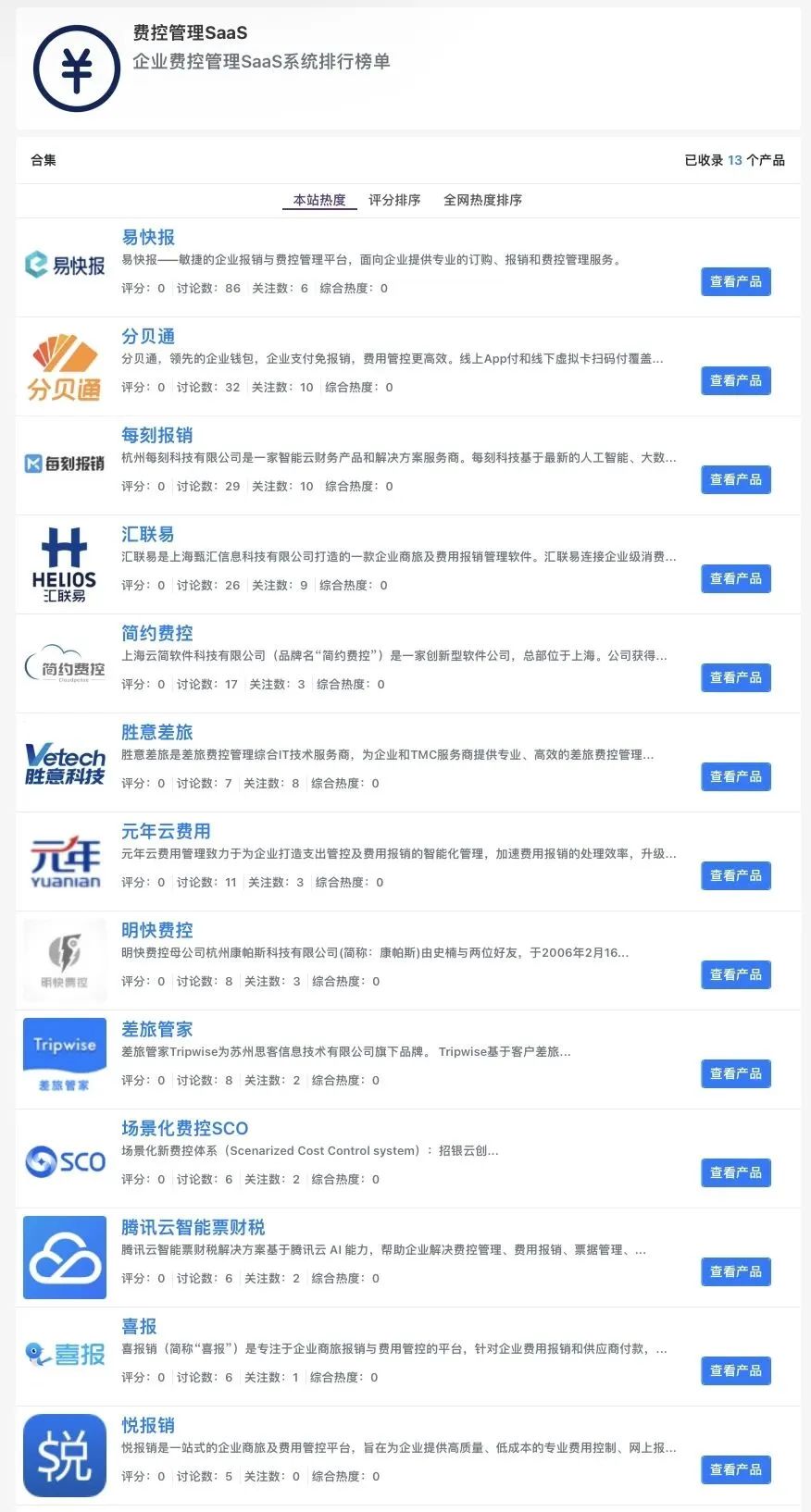
Task: Open the 分贝通 product title link
Action: 148,336
